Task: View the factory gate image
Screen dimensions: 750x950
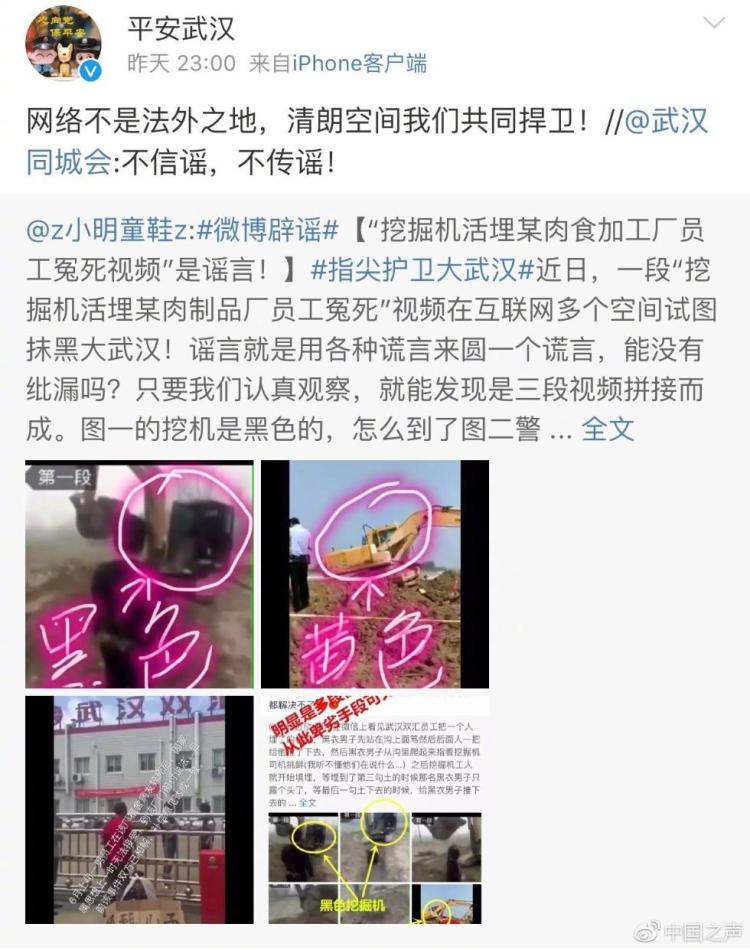Action: click(x=139, y=809)
